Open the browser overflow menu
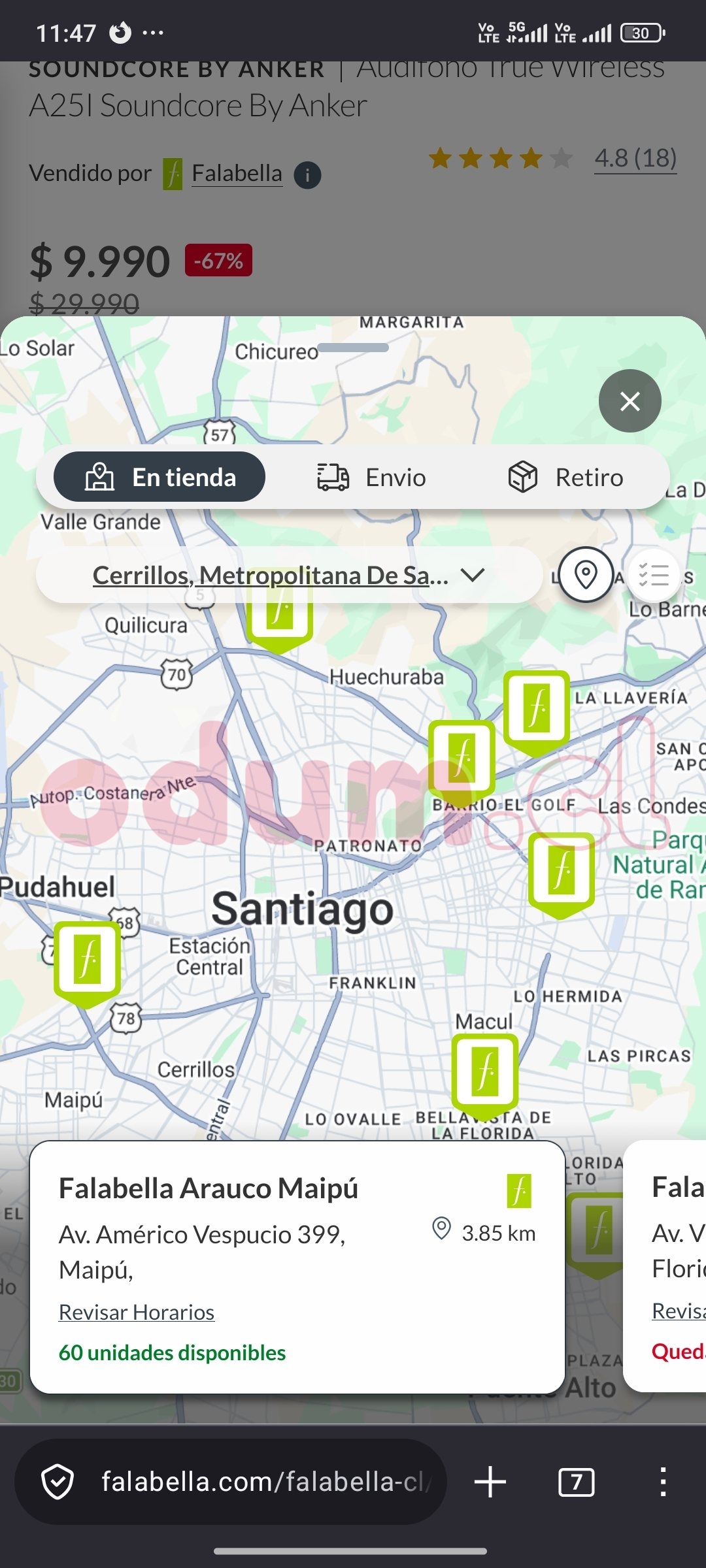Image resolution: width=706 pixels, height=1568 pixels. (663, 1482)
